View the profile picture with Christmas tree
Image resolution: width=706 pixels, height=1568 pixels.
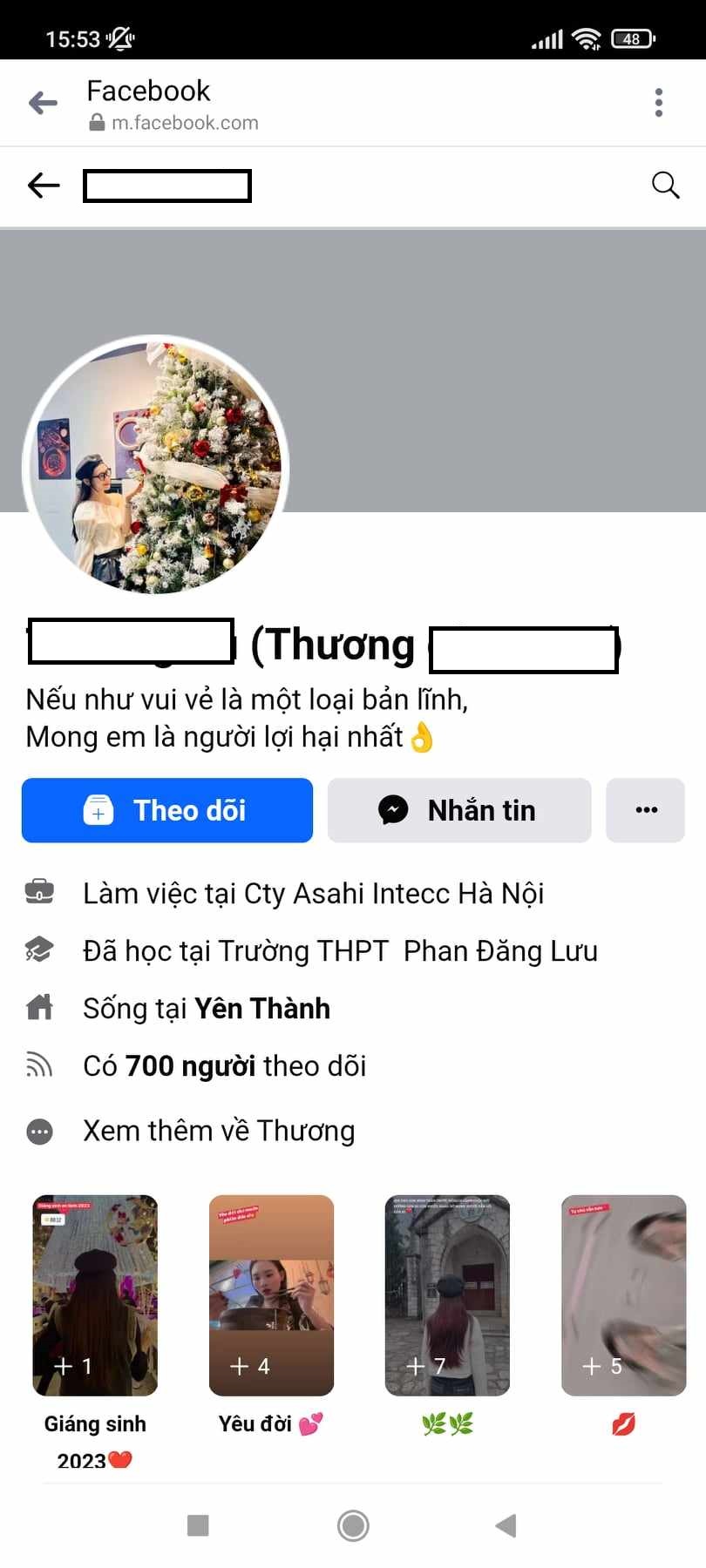(x=156, y=467)
